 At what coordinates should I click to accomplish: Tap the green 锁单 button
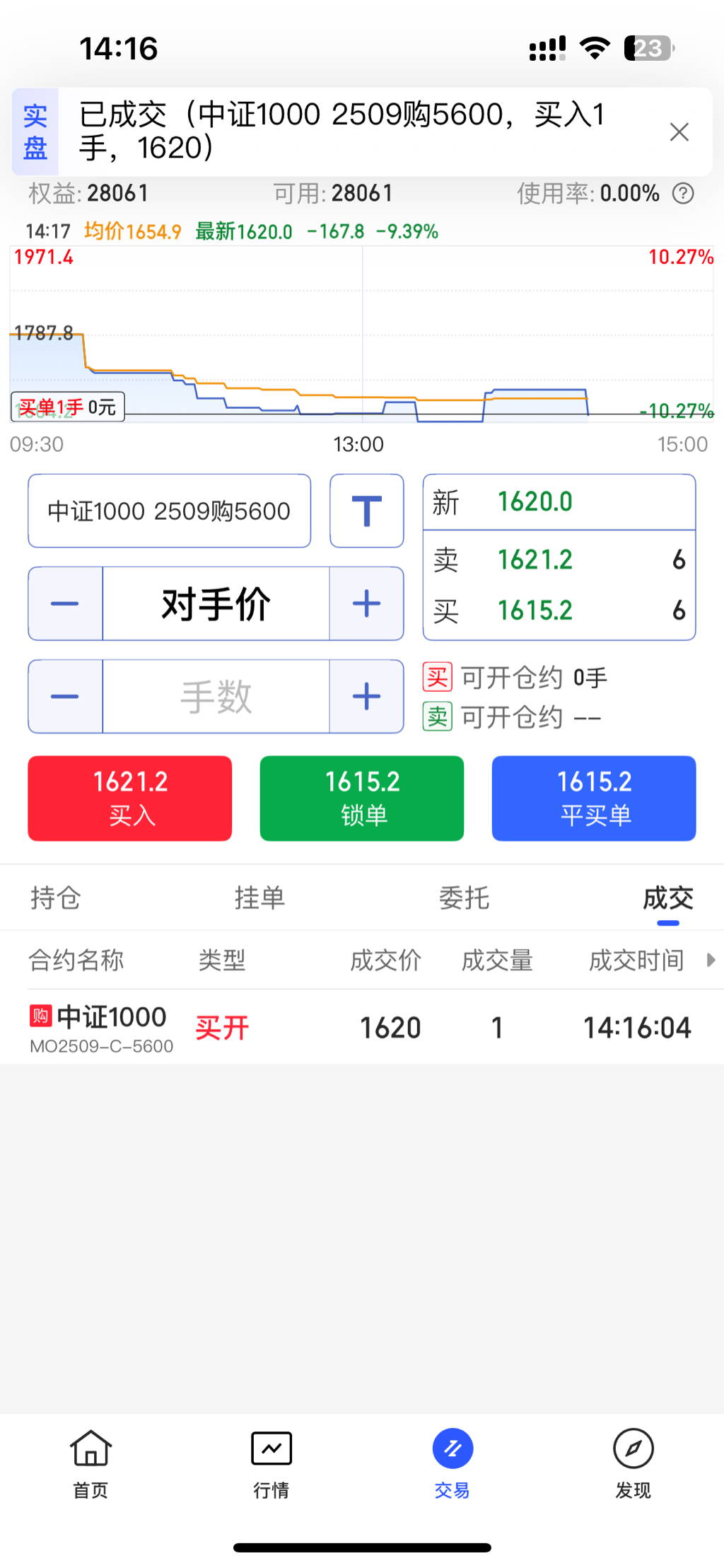pyautogui.click(x=362, y=798)
